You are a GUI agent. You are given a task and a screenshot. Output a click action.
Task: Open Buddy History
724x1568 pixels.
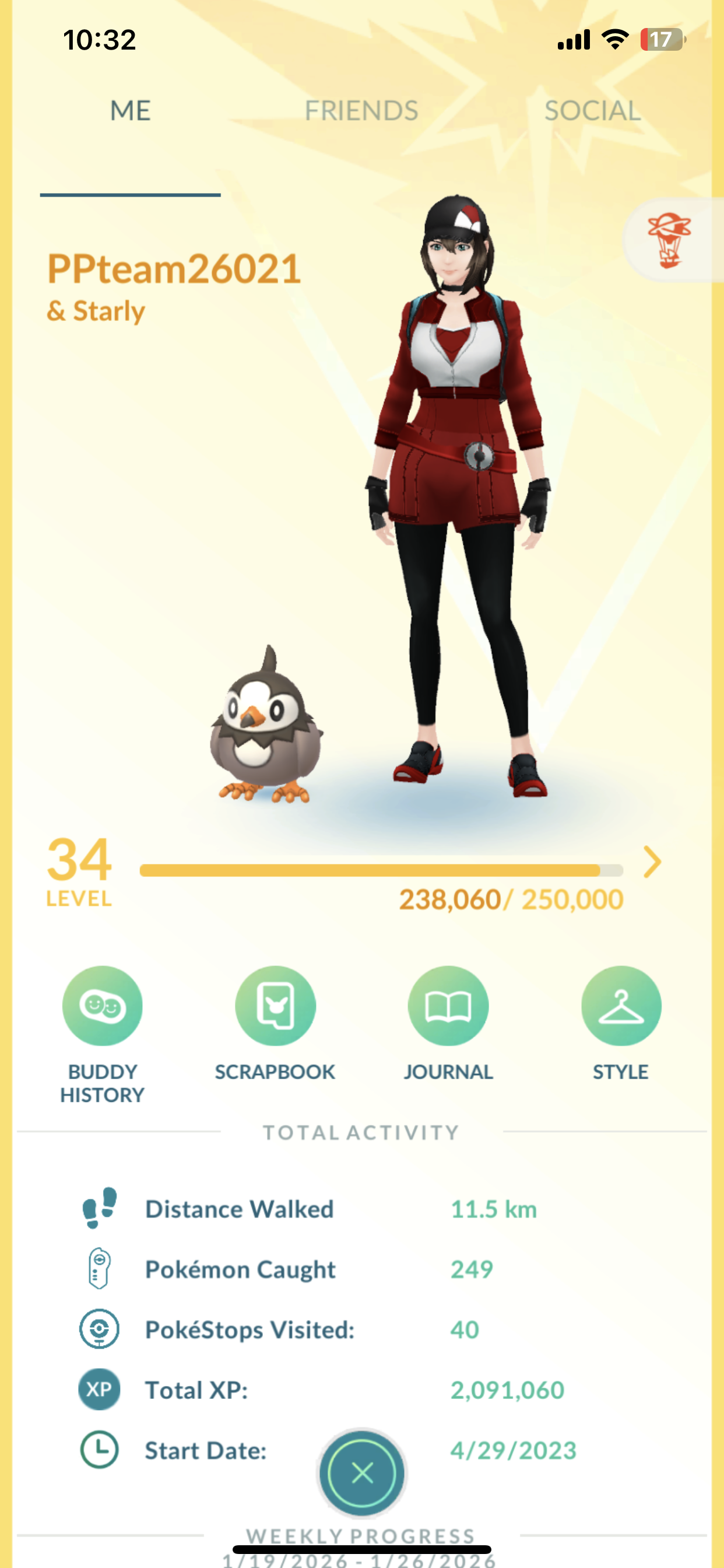[x=102, y=1006]
